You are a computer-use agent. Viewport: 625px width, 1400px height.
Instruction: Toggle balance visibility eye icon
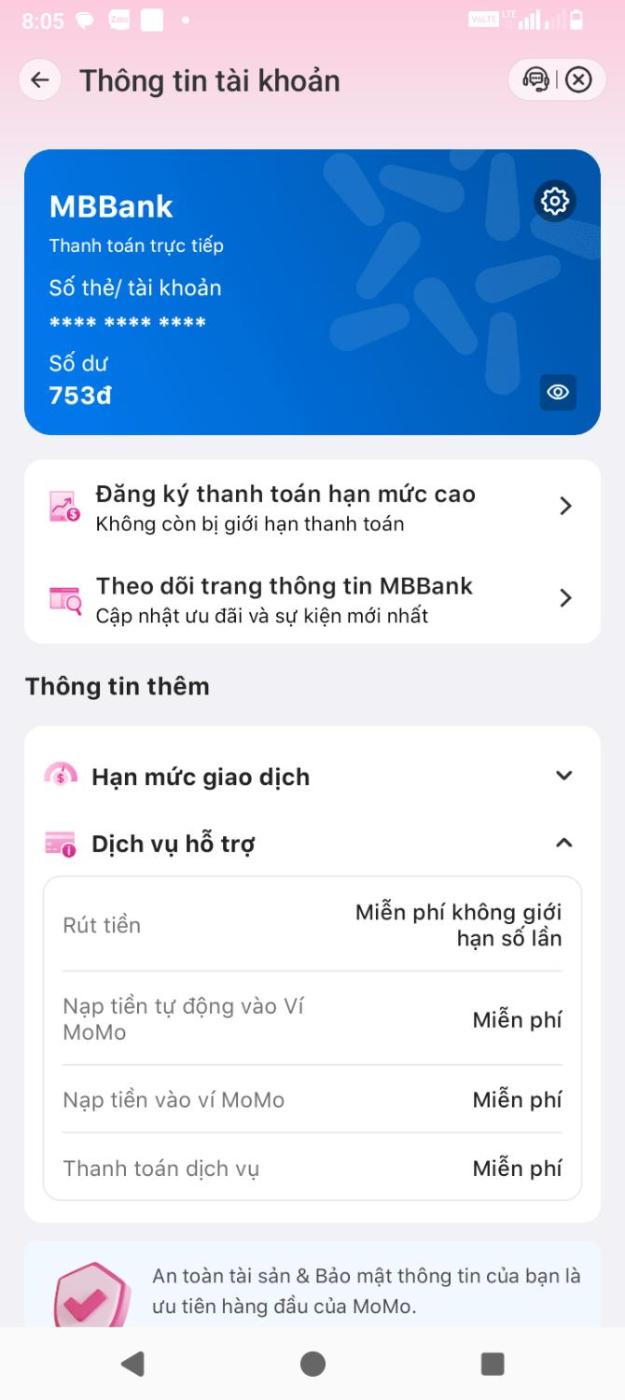tap(558, 392)
